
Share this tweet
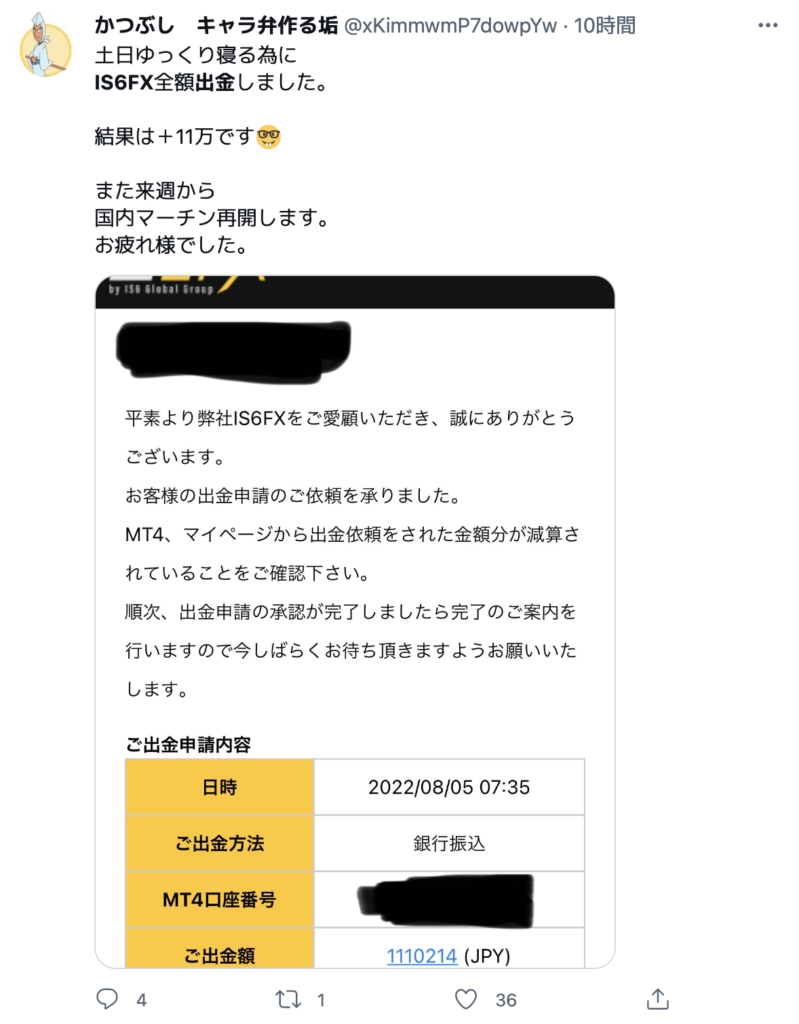click(x=658, y=999)
